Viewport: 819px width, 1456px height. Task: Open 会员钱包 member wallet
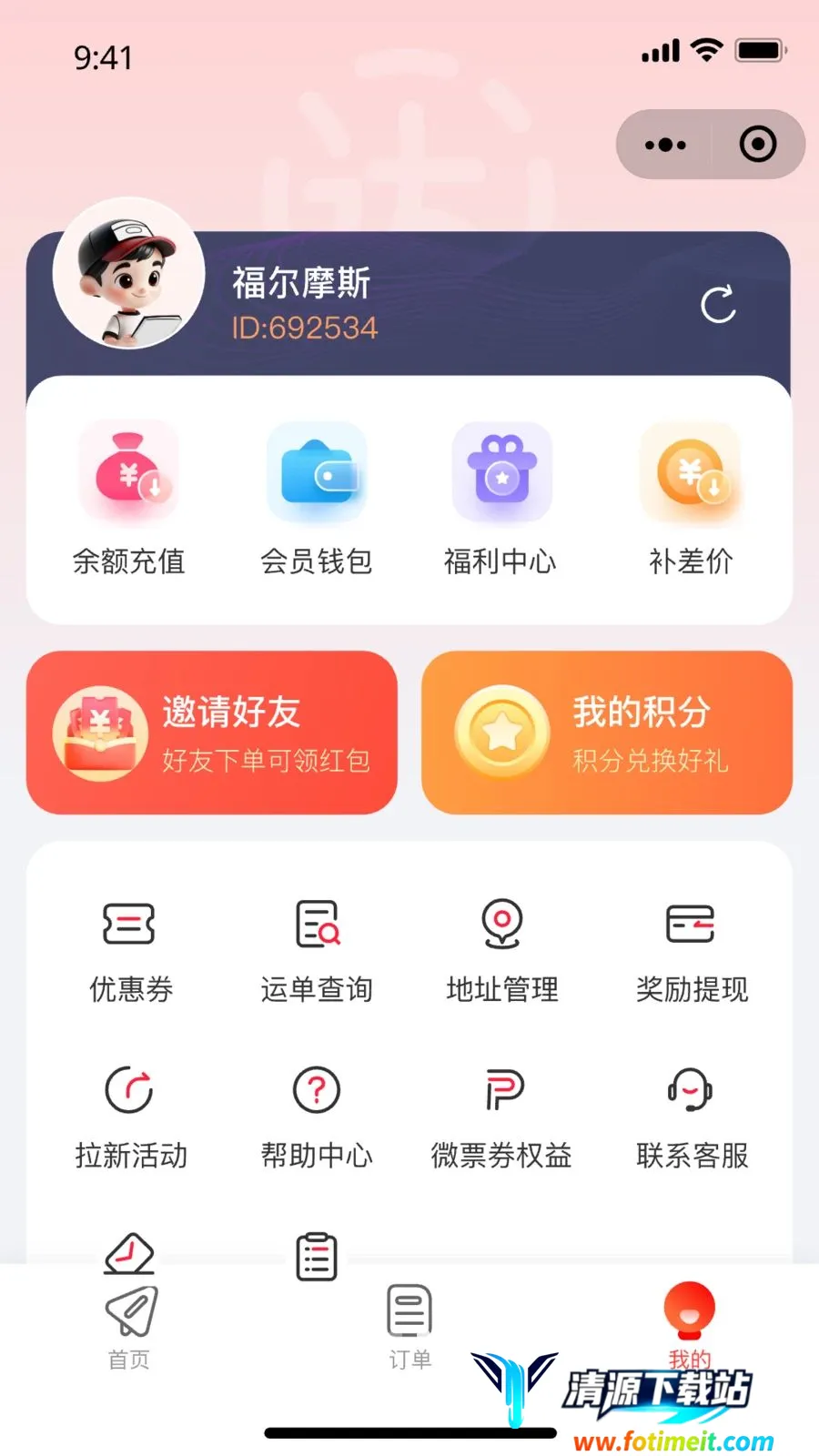click(x=317, y=500)
